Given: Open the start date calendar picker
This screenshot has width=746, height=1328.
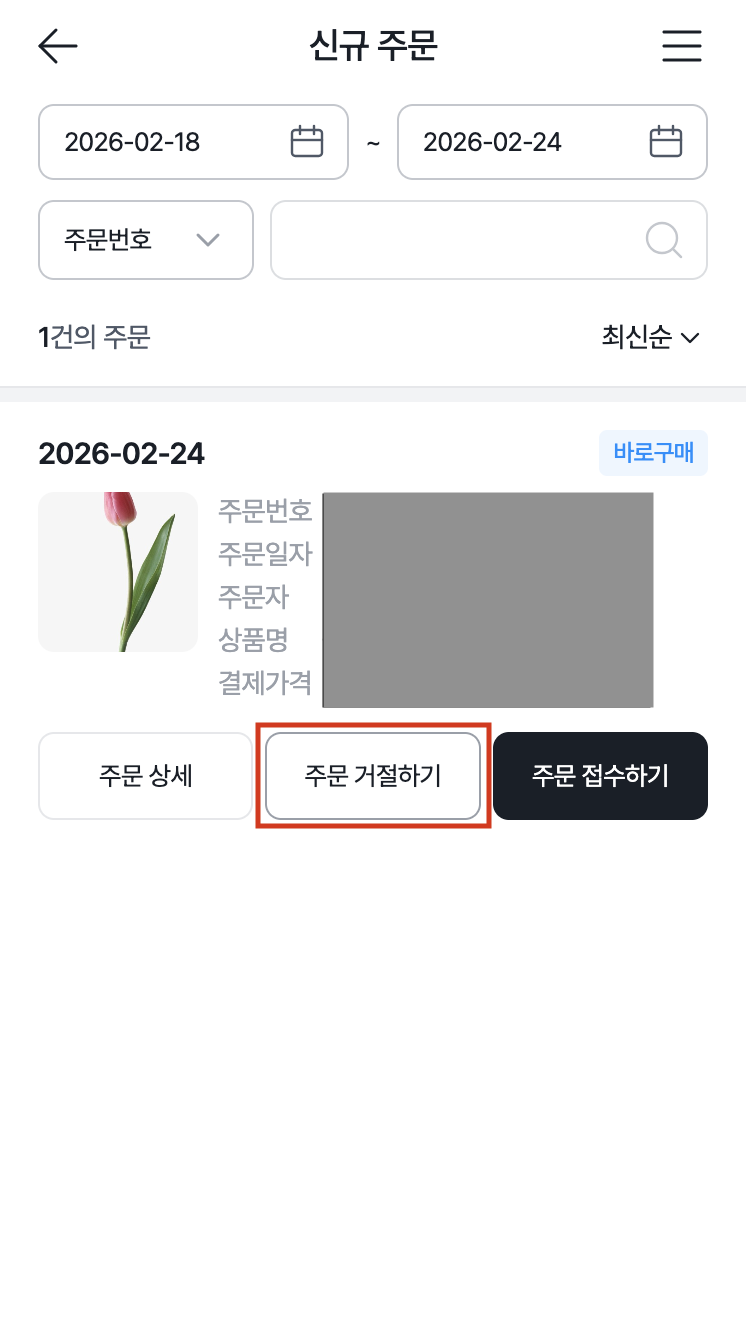Looking at the screenshot, I should click(307, 142).
